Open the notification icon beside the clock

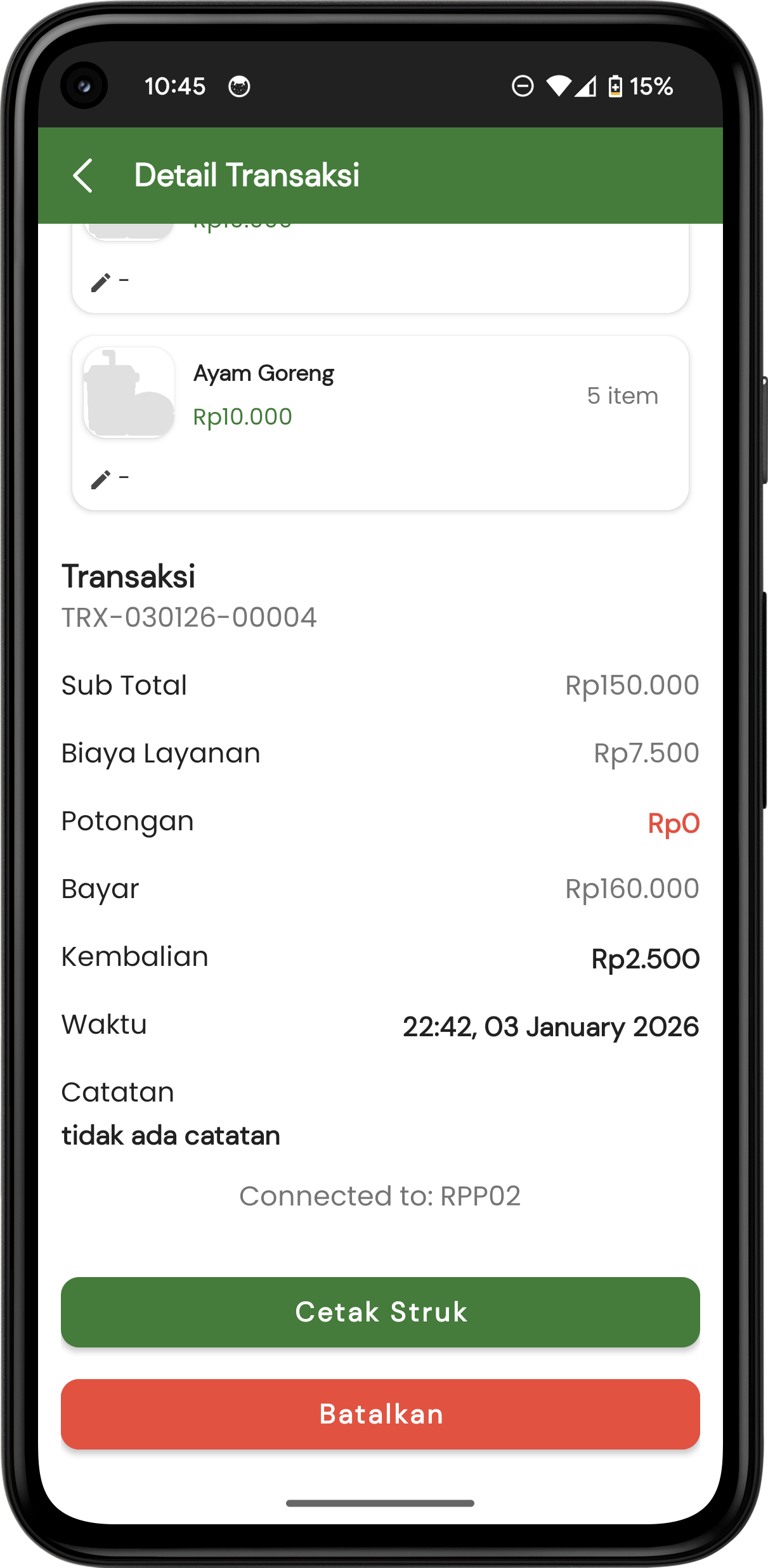(239, 86)
